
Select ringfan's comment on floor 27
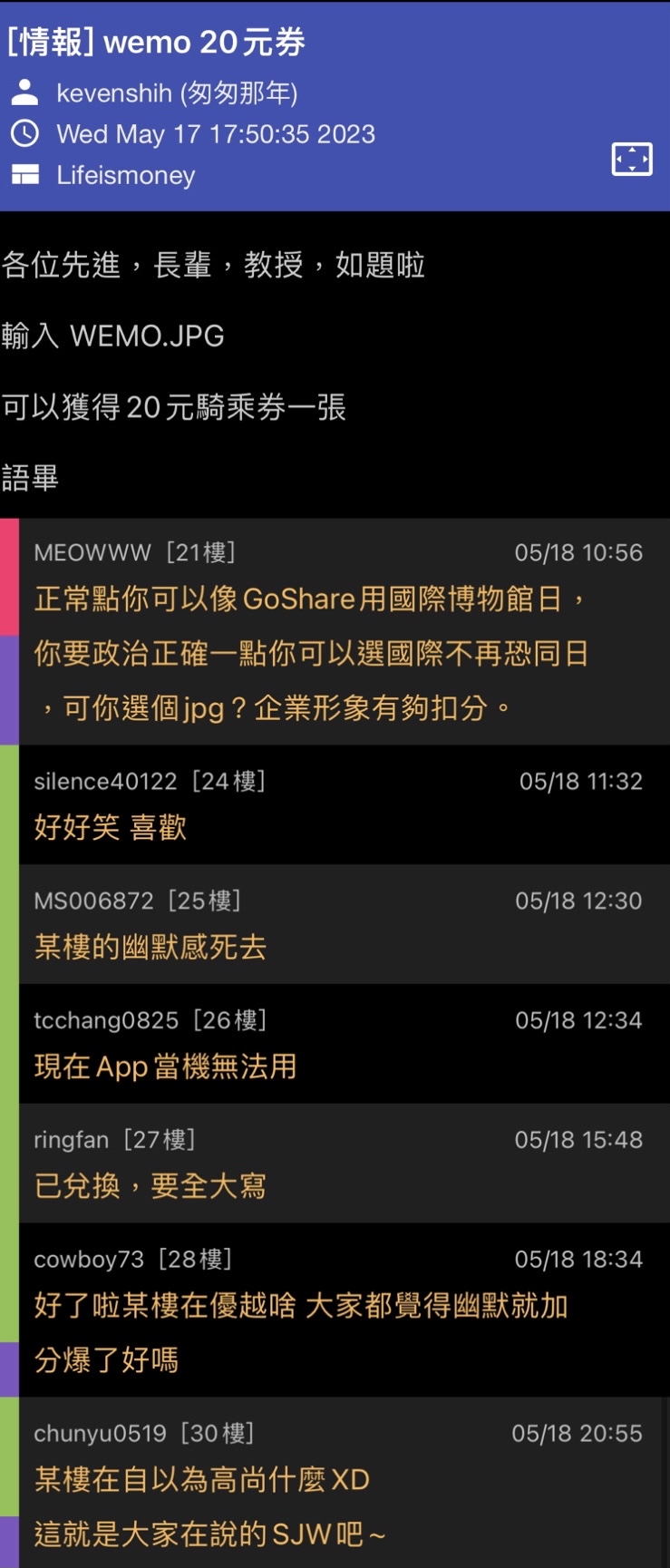pos(335,1164)
